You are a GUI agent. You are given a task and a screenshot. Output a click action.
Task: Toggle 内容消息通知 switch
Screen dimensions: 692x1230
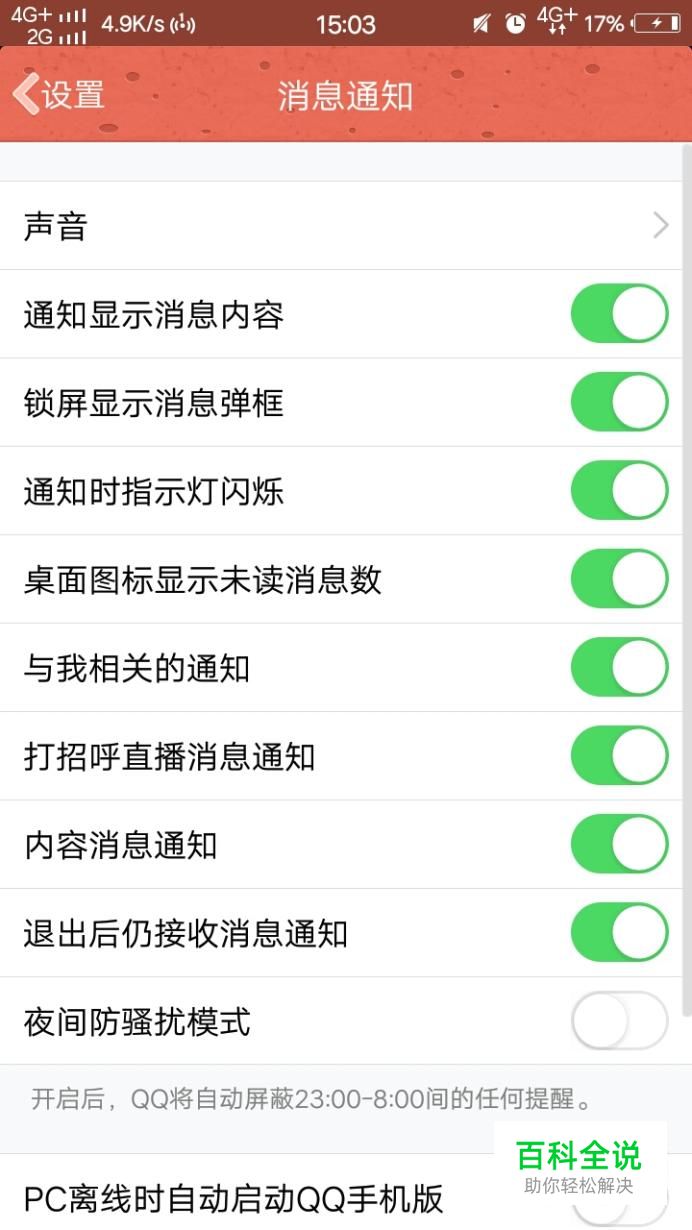tap(618, 845)
